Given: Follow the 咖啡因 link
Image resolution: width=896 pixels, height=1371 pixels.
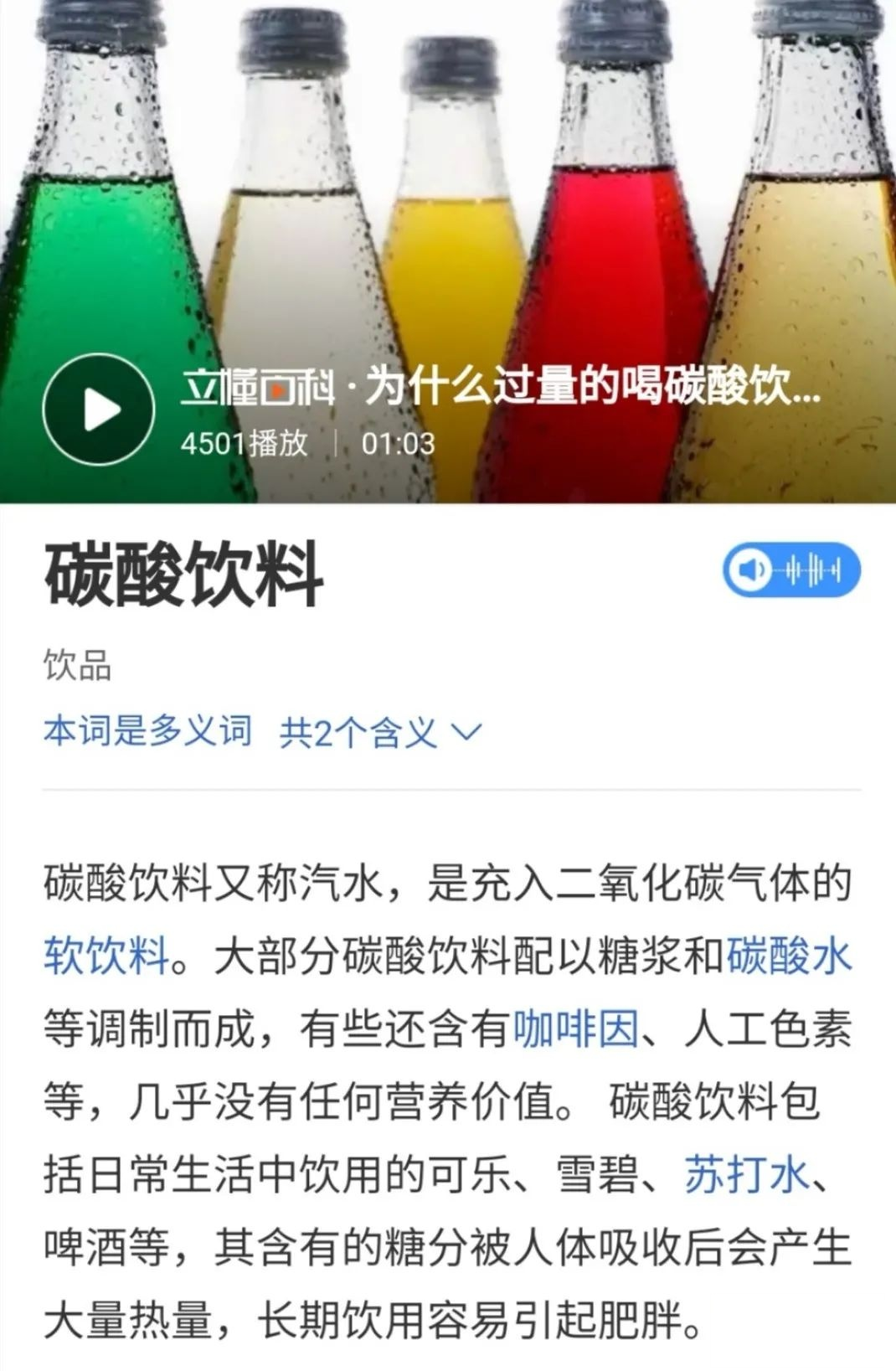Looking at the screenshot, I should (575, 1028).
